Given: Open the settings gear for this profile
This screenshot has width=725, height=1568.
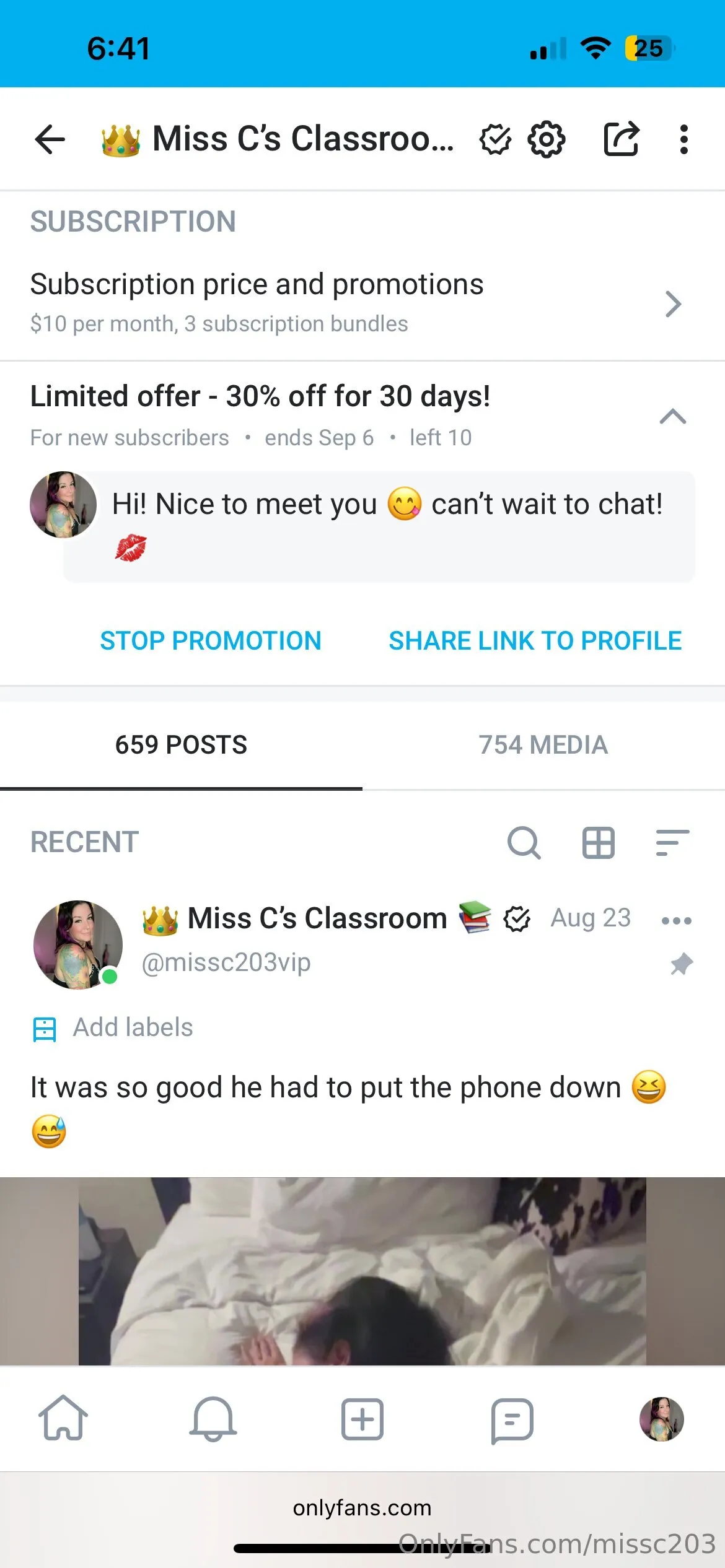Looking at the screenshot, I should pos(546,139).
